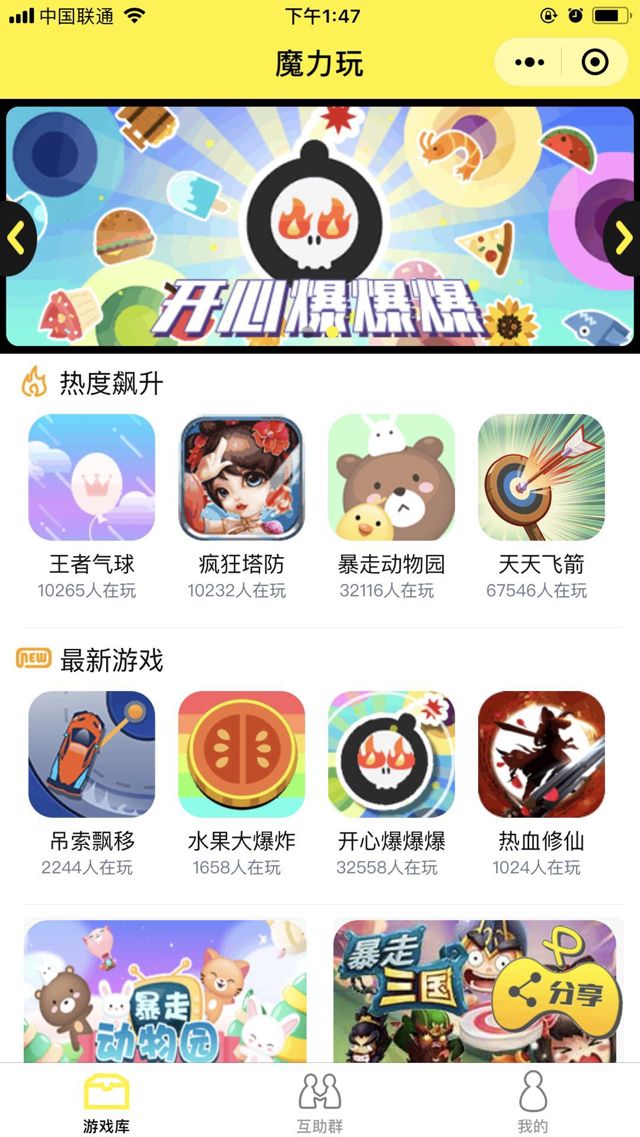Screen dimensions: 640x1137
Task: Launch the 王者气球 game
Action: point(91,477)
